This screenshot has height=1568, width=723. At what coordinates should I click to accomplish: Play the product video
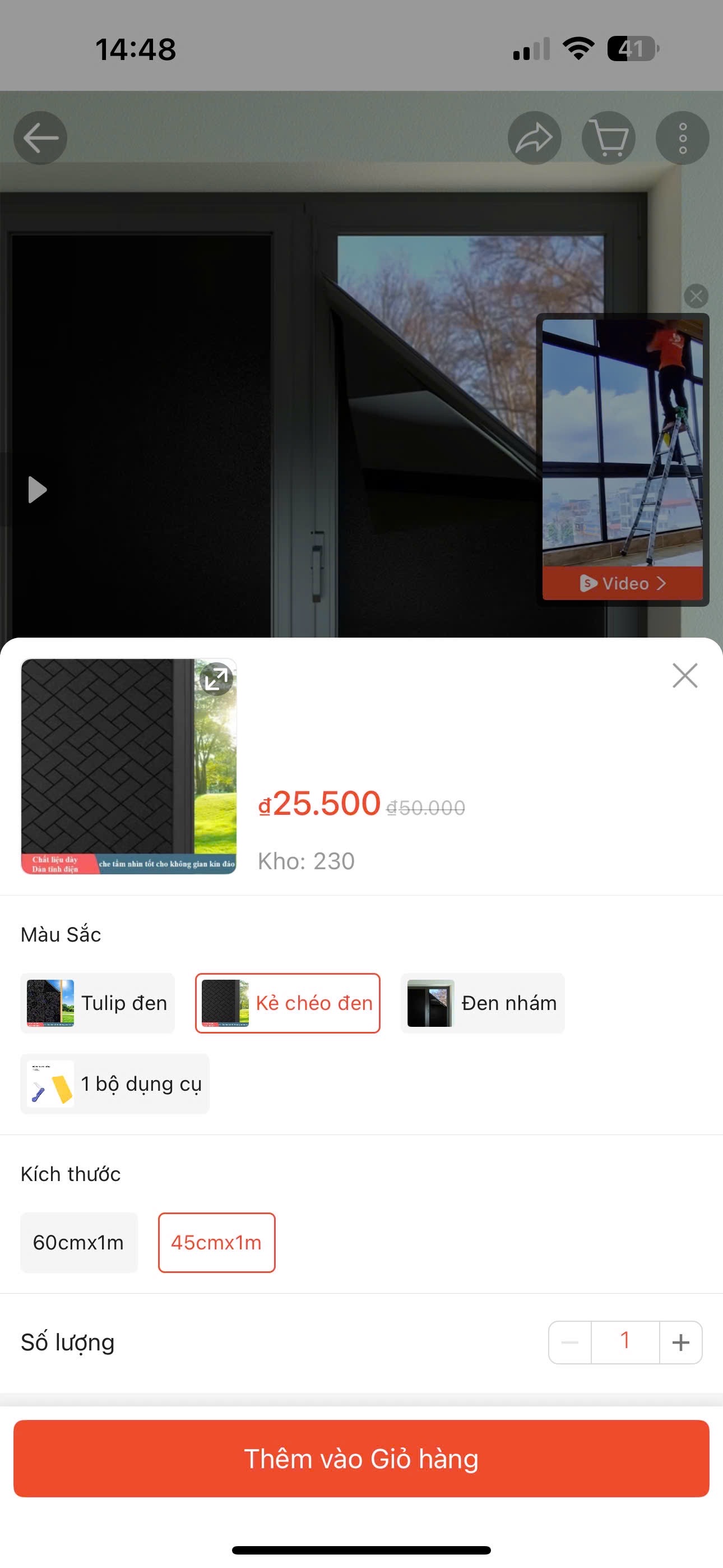point(38,490)
